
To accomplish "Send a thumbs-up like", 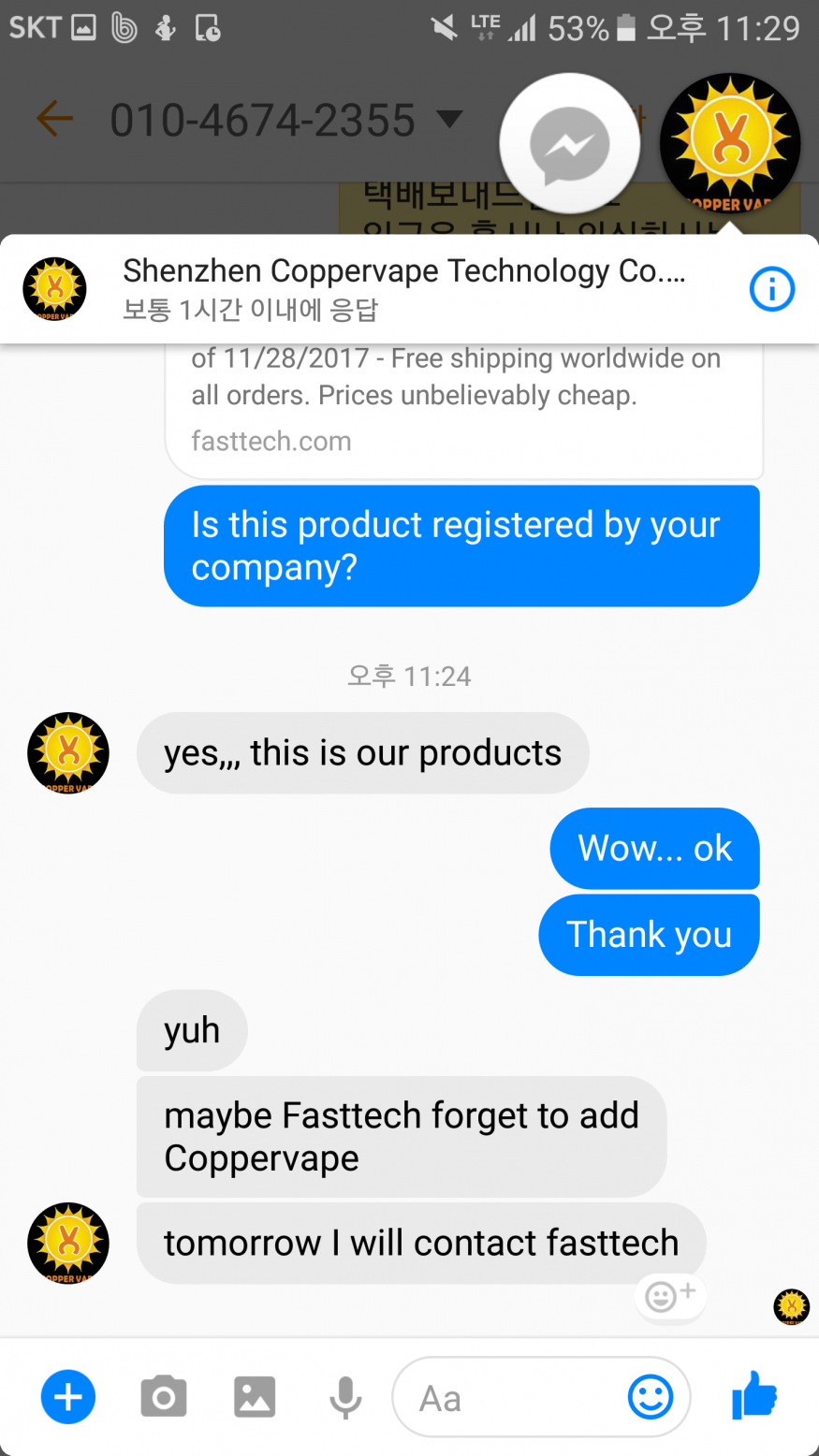I will [754, 1395].
